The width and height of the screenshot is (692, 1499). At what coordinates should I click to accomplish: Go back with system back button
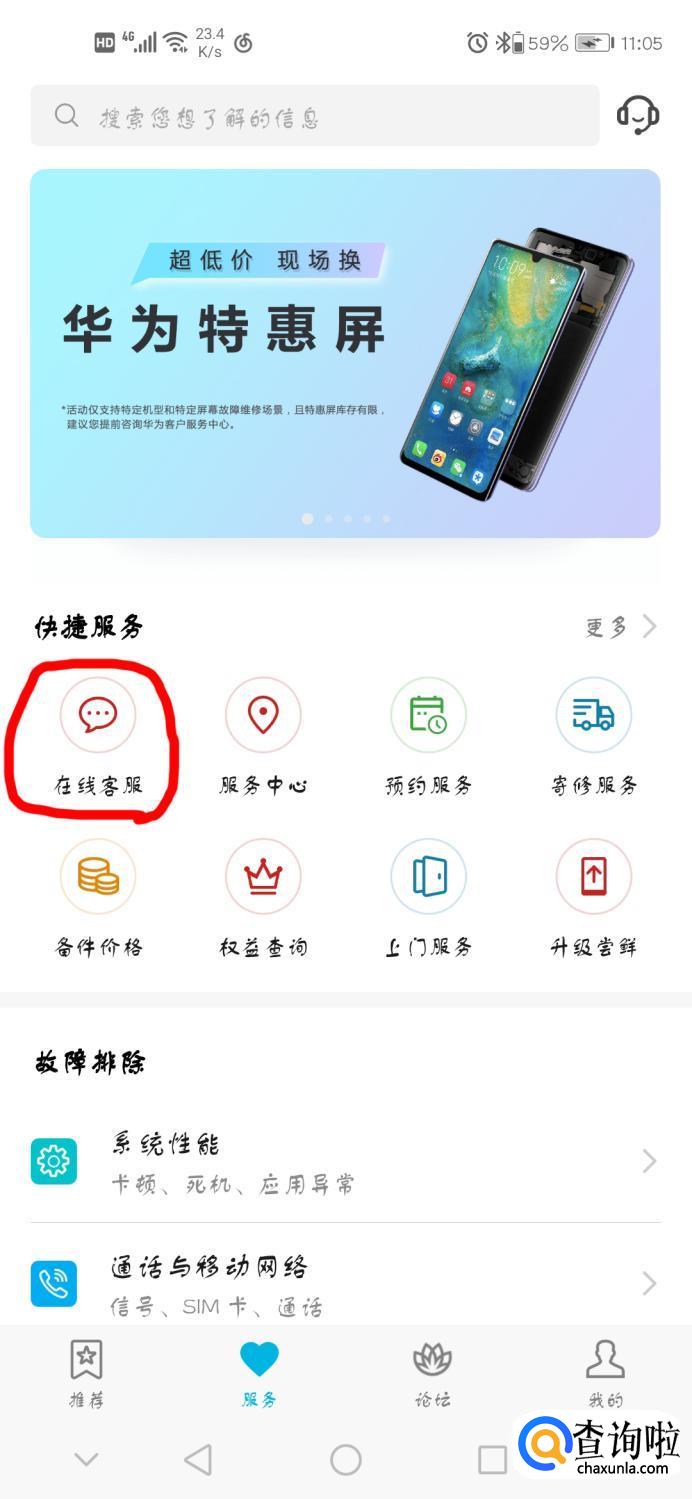coord(198,1460)
